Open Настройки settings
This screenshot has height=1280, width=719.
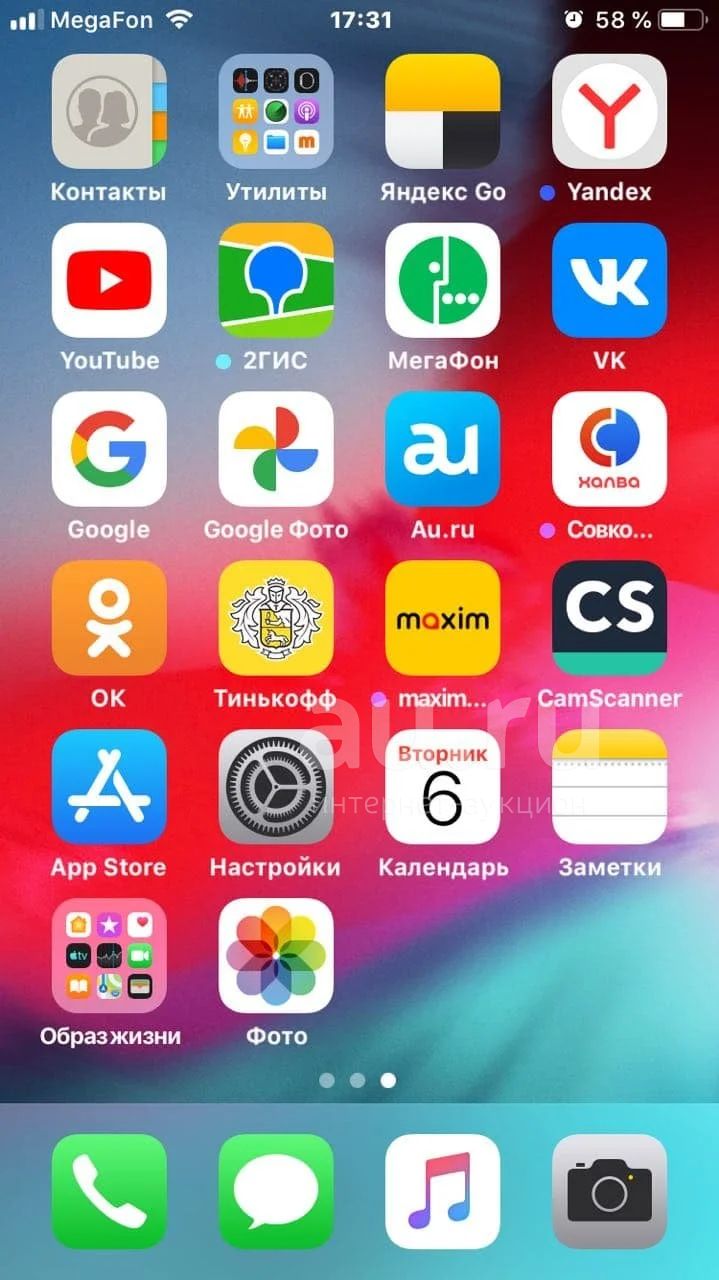pos(276,787)
